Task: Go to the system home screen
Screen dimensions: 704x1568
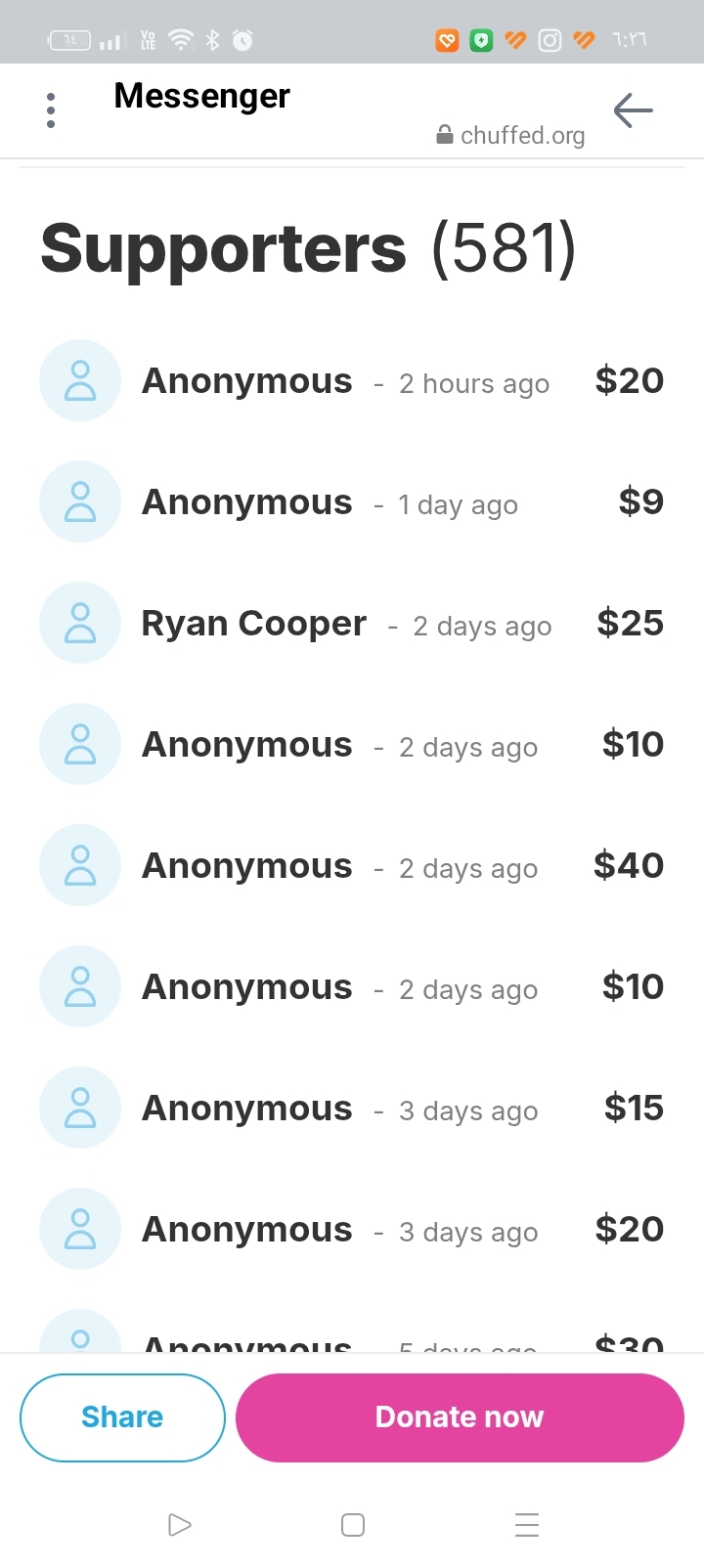Action: 353,1525
